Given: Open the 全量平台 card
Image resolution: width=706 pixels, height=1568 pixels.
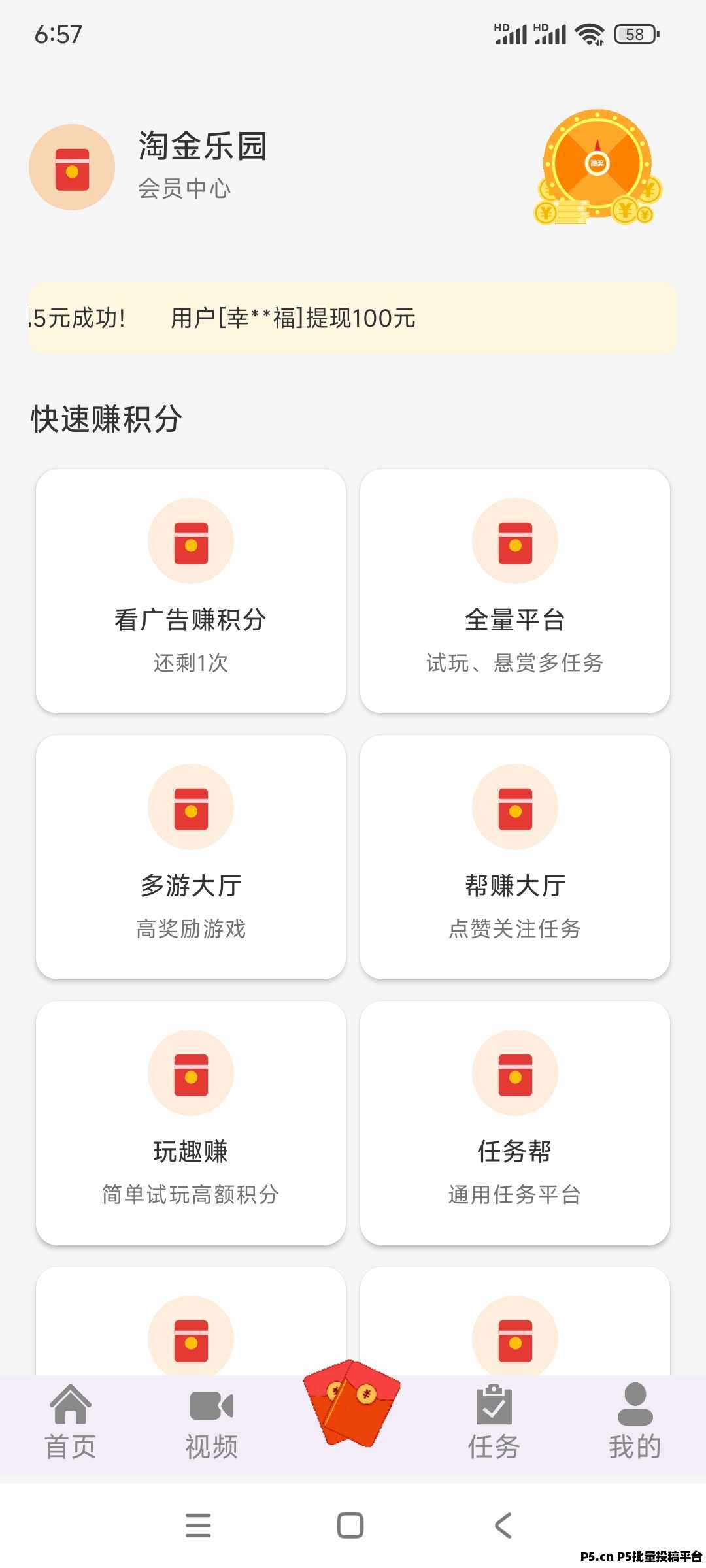Looking at the screenshot, I should 515,591.
